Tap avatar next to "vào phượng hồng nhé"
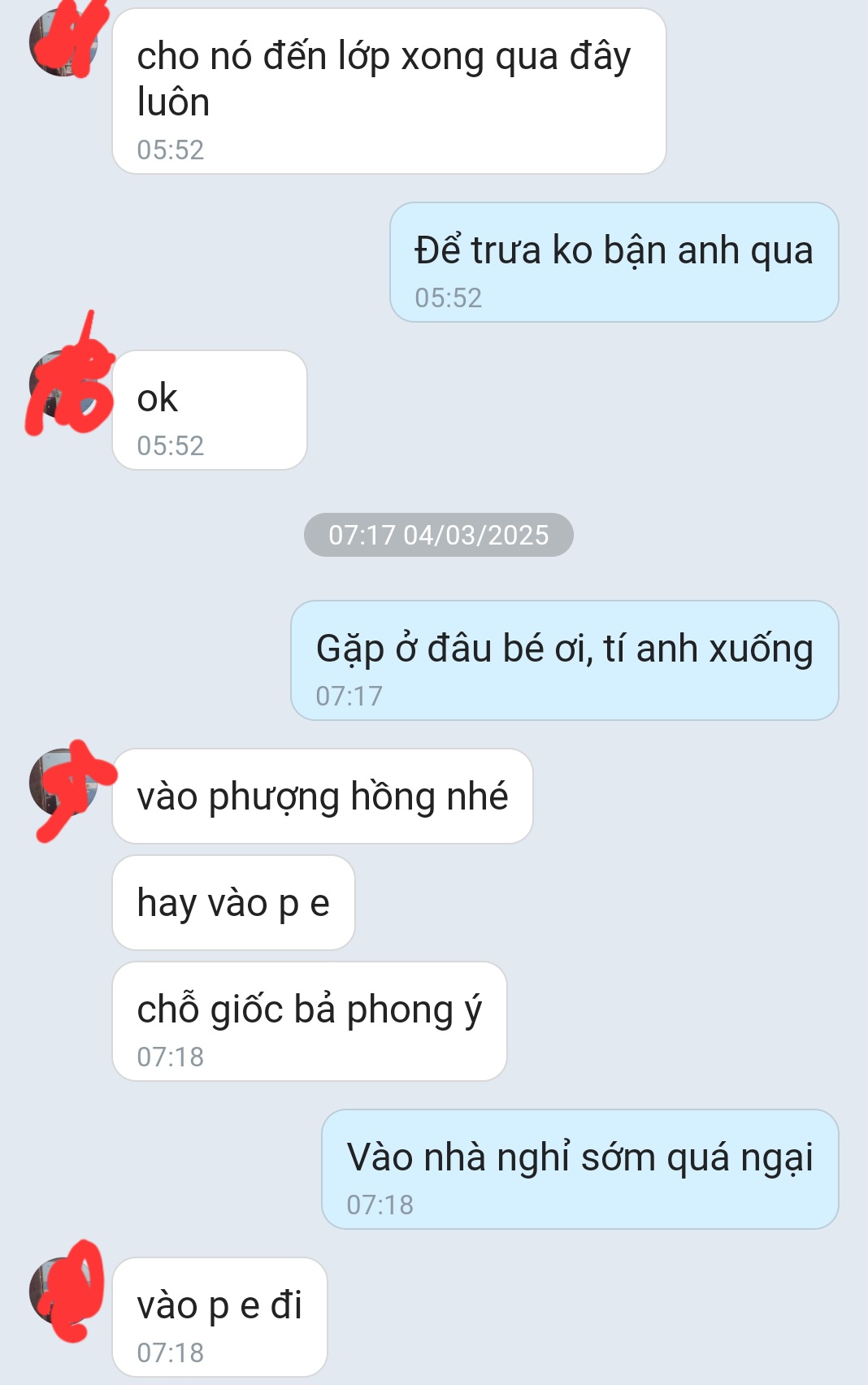The image size is (868, 1385). (63, 783)
